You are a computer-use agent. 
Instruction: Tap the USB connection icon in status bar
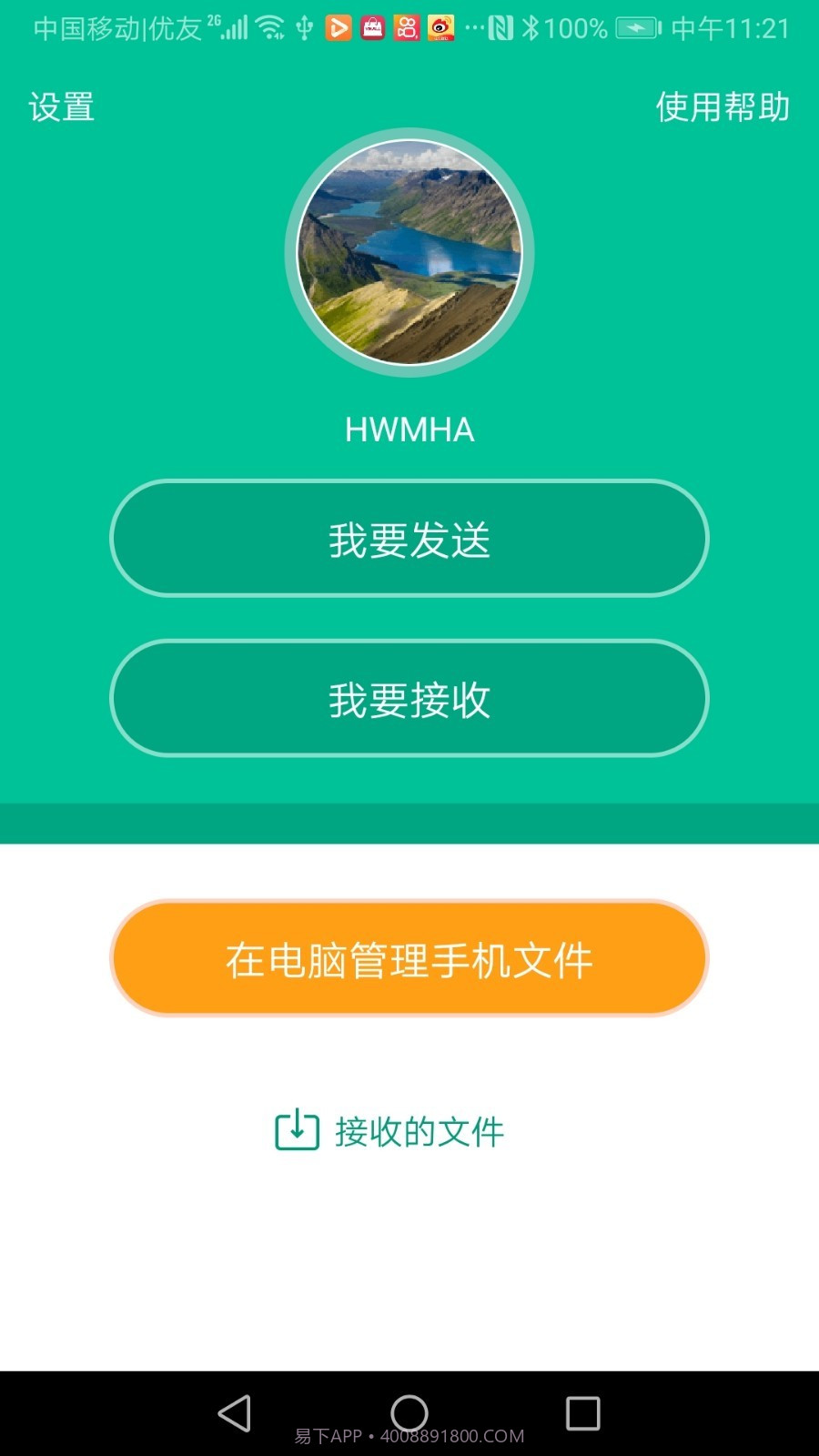coord(306,28)
